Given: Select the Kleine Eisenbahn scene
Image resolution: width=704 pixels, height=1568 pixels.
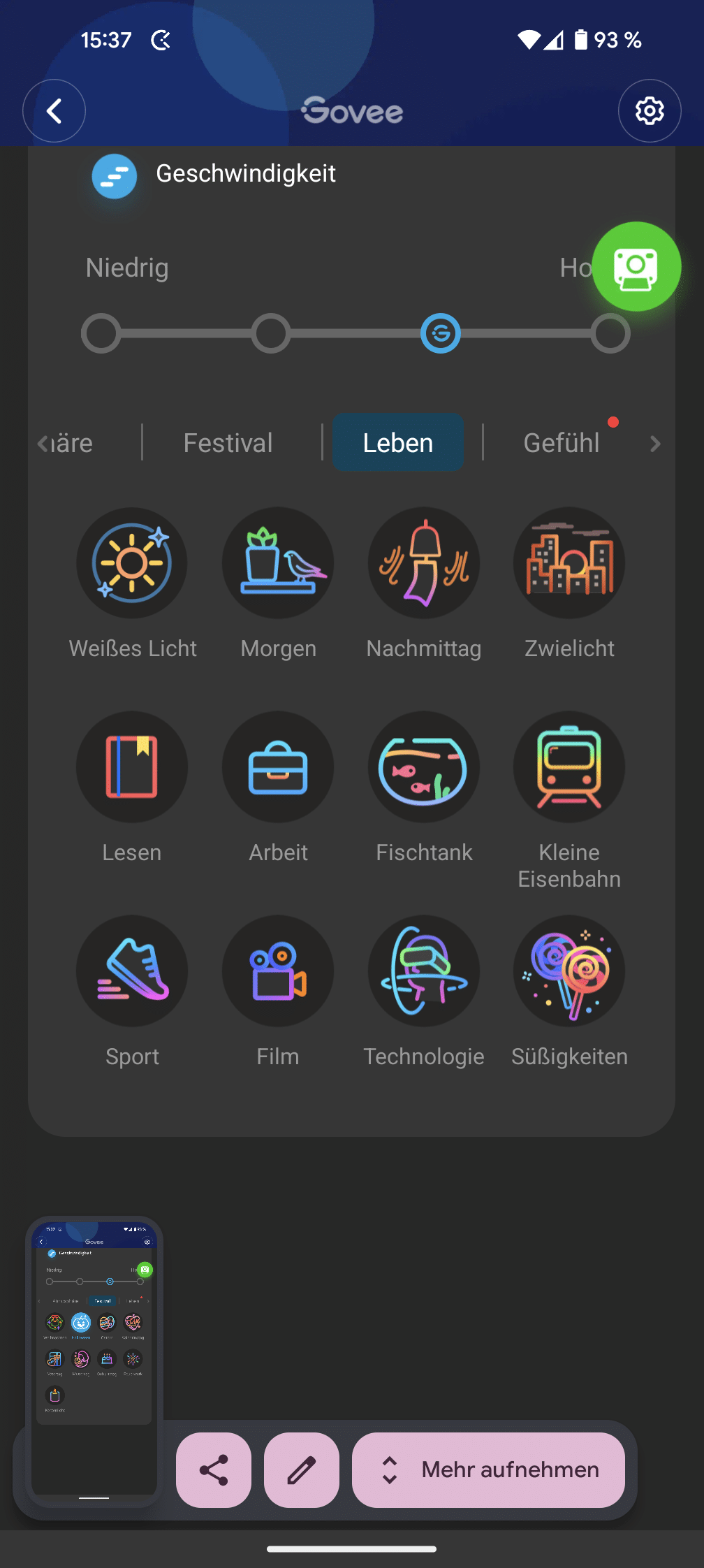Looking at the screenshot, I should point(569,767).
